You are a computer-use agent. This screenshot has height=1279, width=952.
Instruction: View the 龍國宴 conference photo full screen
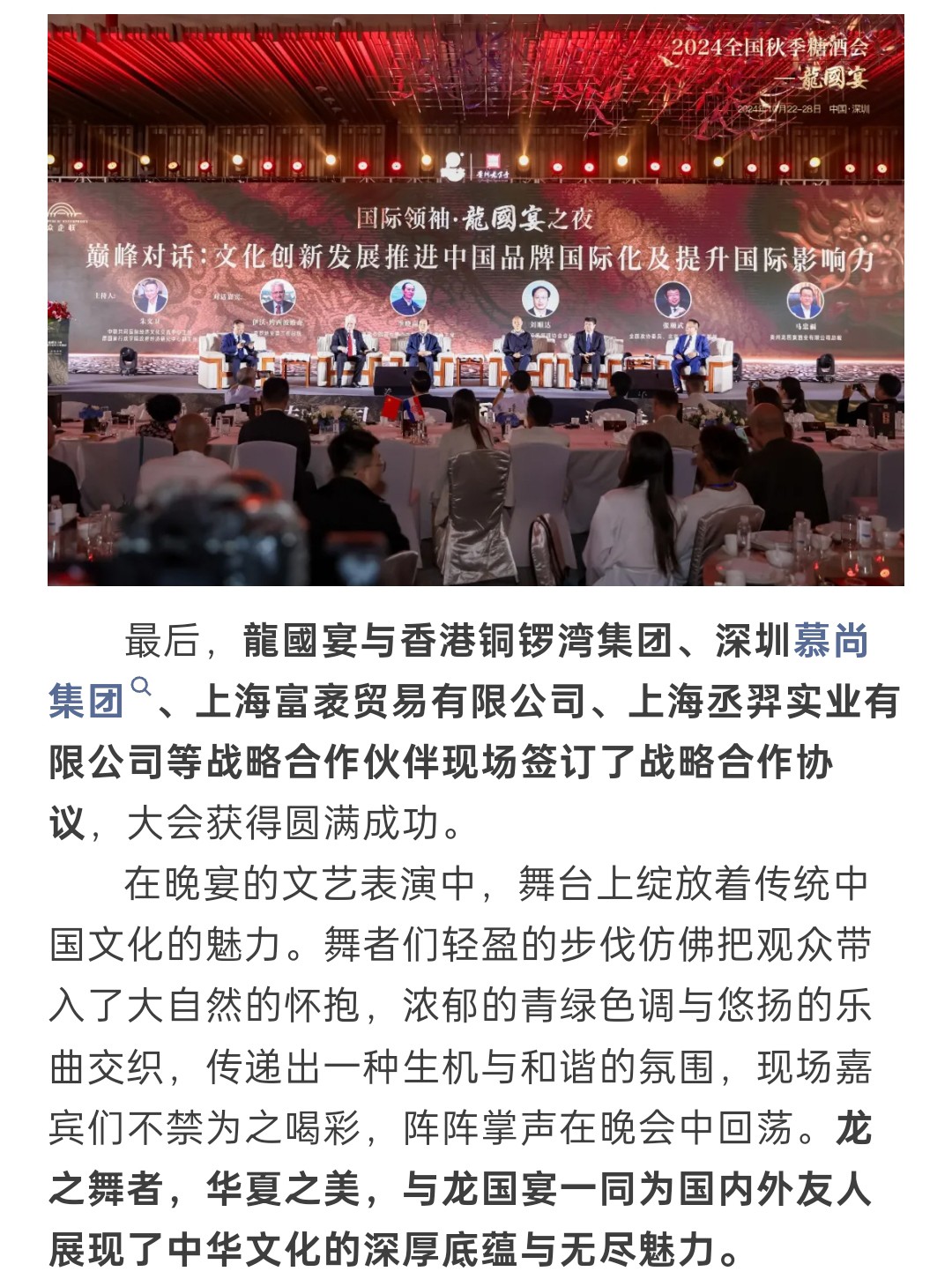(476, 300)
